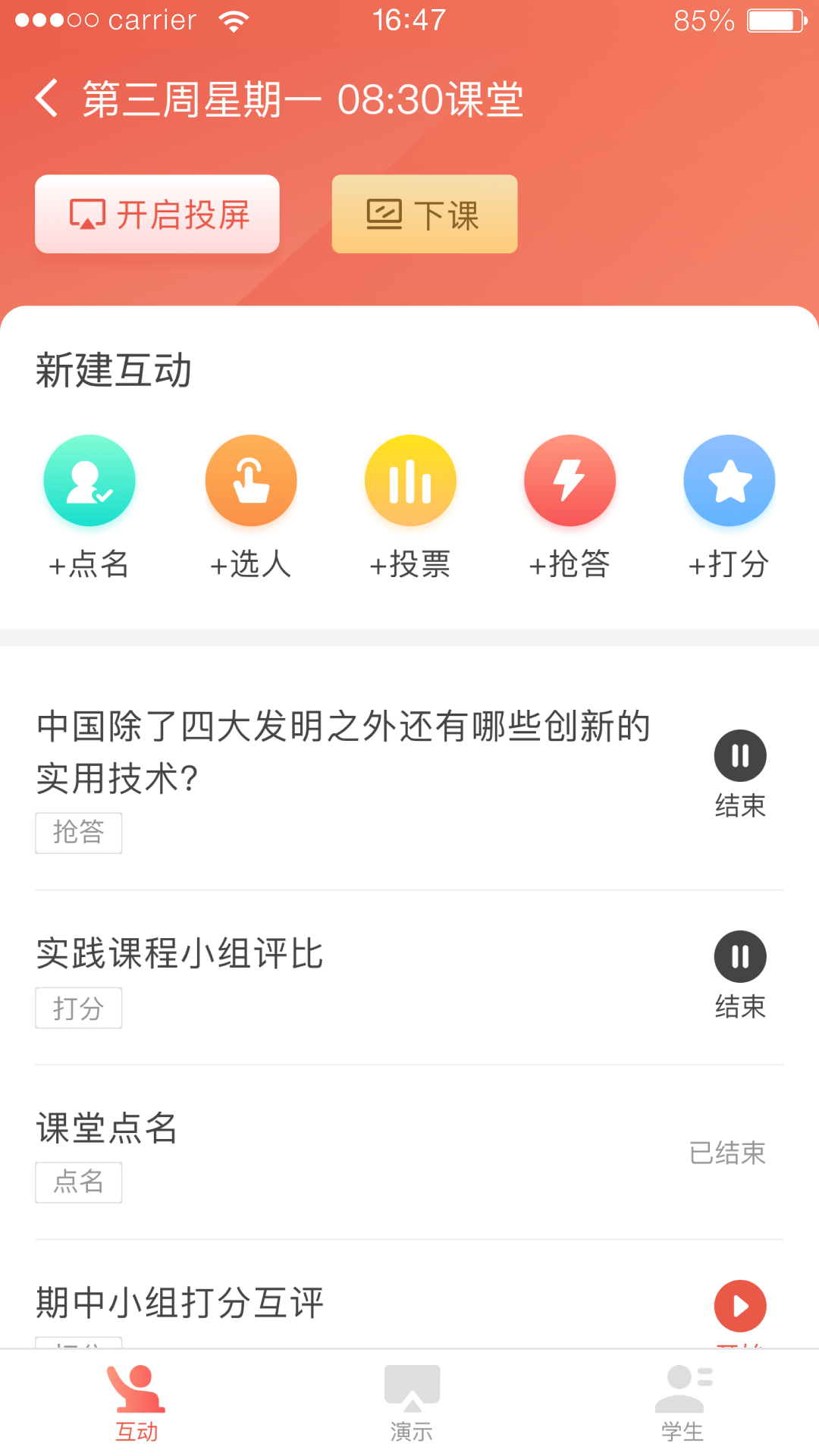End the 实践课程小组评比 scoring activity
The width and height of the screenshot is (819, 1456).
740,957
